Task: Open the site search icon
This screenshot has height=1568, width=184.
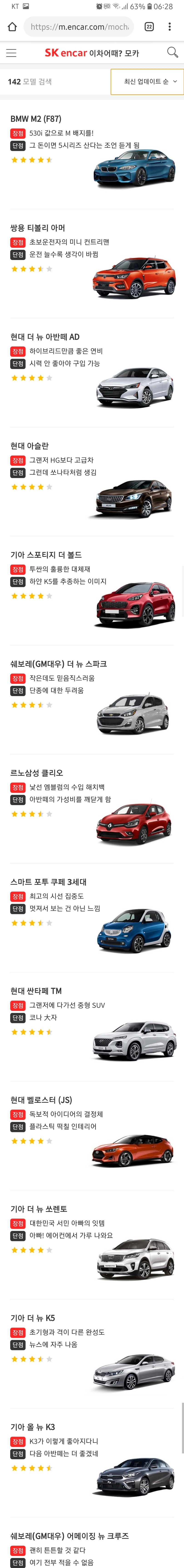Action: point(172,53)
